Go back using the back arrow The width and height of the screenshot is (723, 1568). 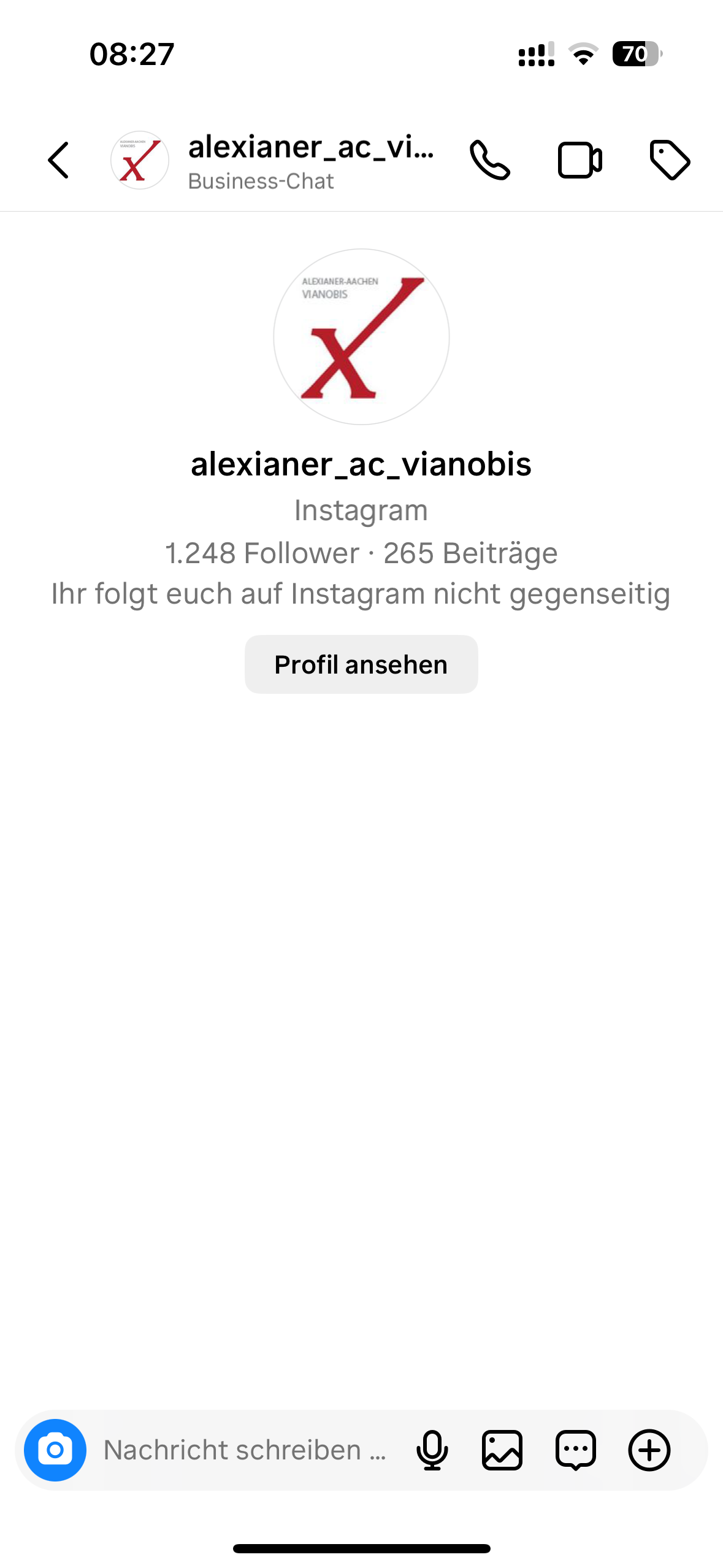(58, 160)
